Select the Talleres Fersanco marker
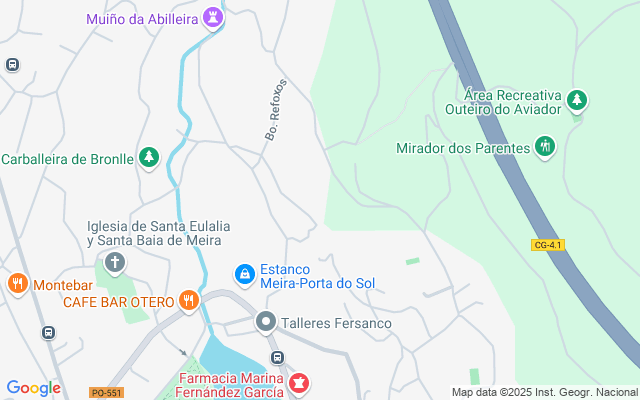Image resolution: width=640 pixels, height=400 pixels. (x=265, y=323)
